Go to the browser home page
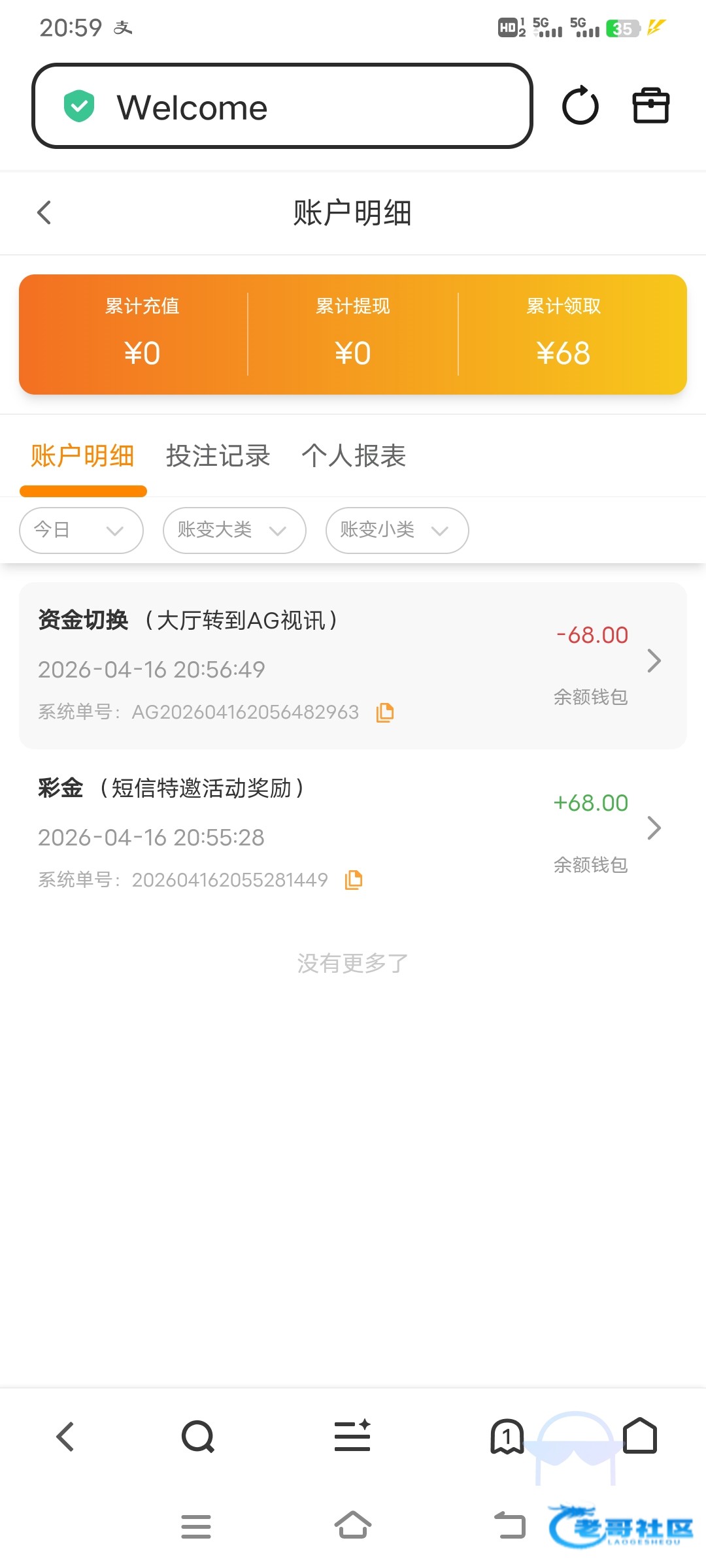 639,1437
